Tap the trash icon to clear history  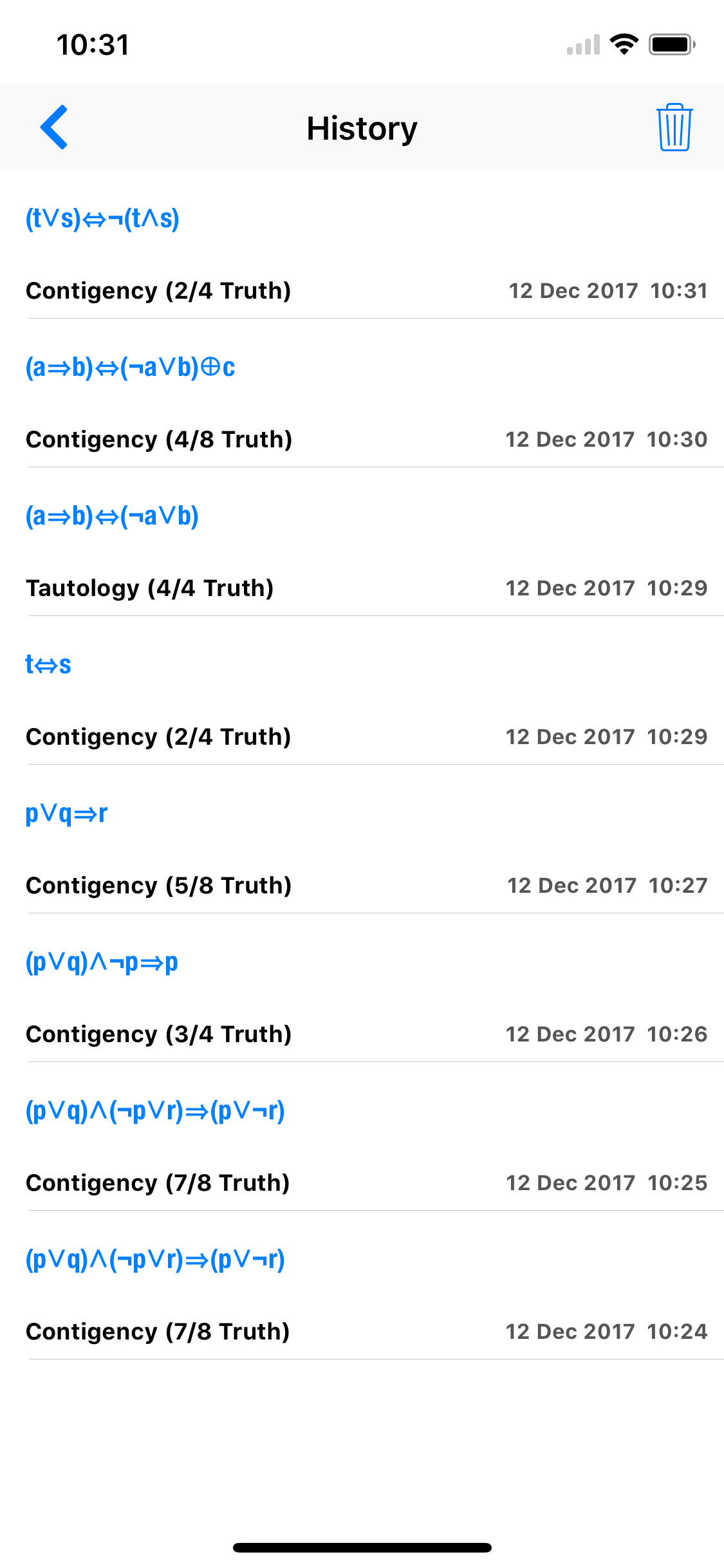674,127
